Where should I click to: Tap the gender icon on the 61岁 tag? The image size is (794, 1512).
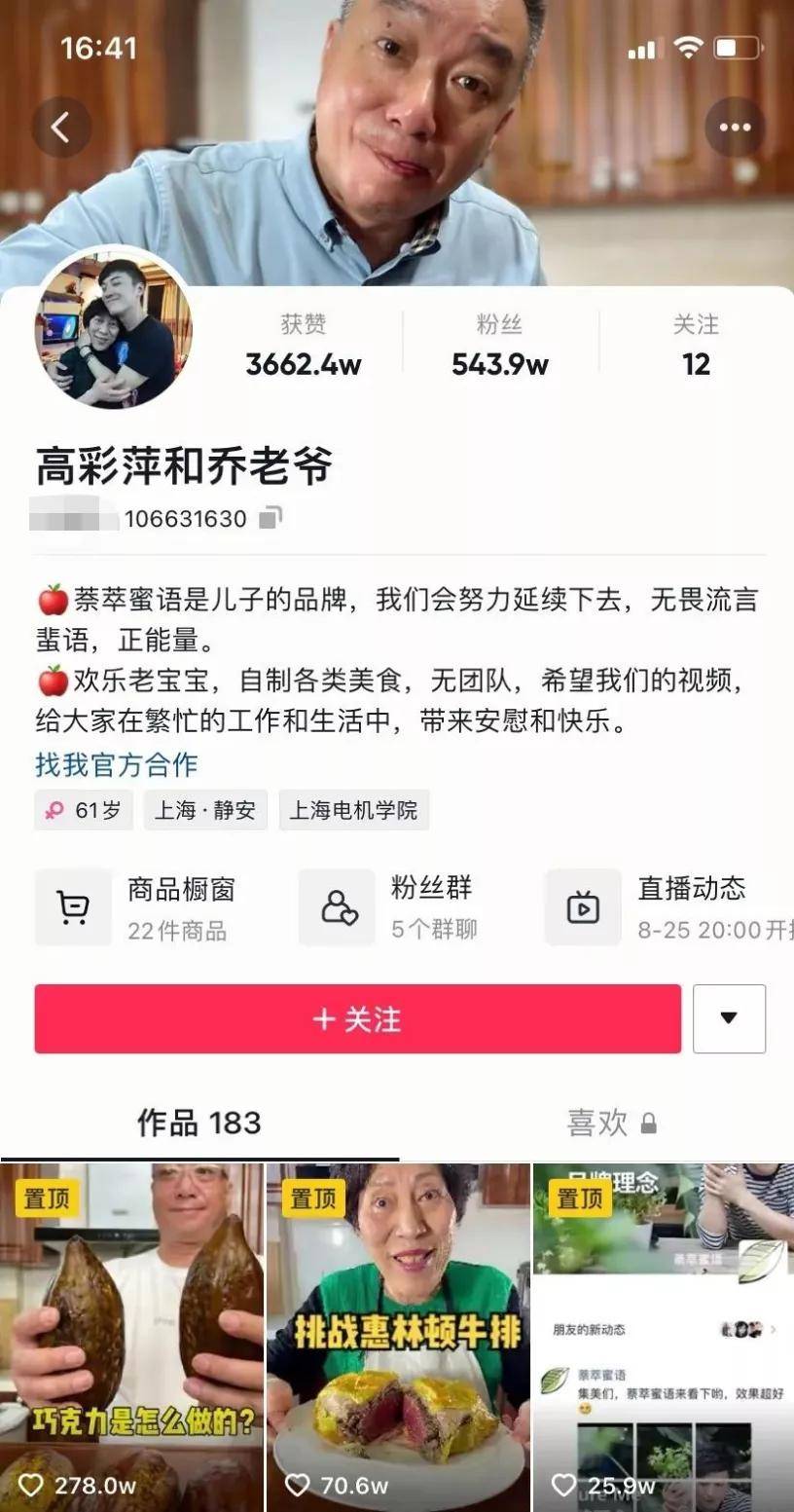tap(54, 809)
